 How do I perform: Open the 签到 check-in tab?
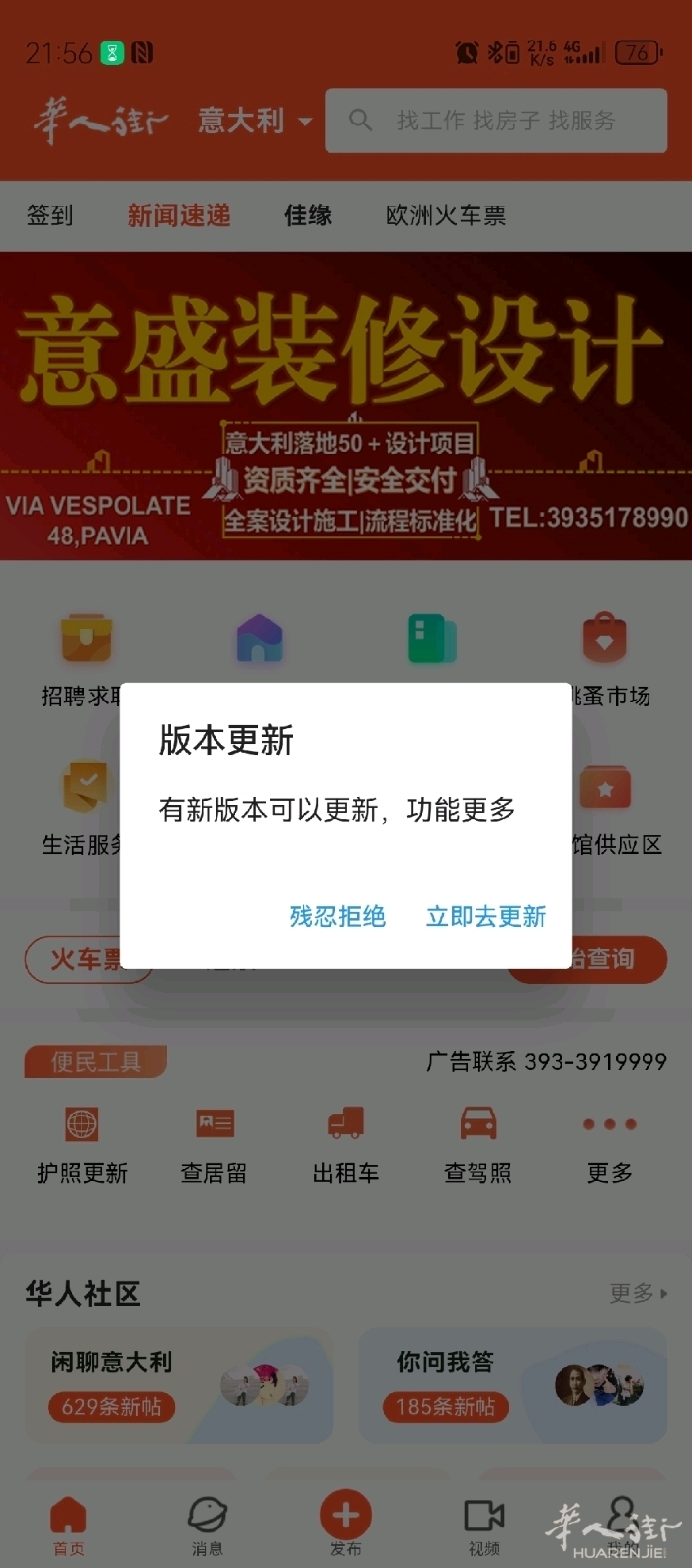[x=49, y=214]
